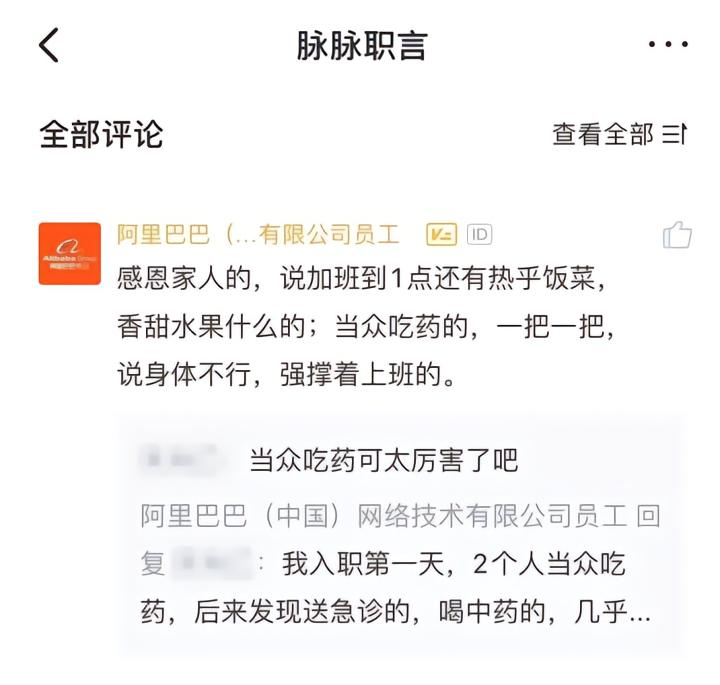Image resolution: width=720 pixels, height=685 pixels.
Task: Open the 阿里巴巴 commenter's profile name
Action: pyautogui.click(x=258, y=235)
